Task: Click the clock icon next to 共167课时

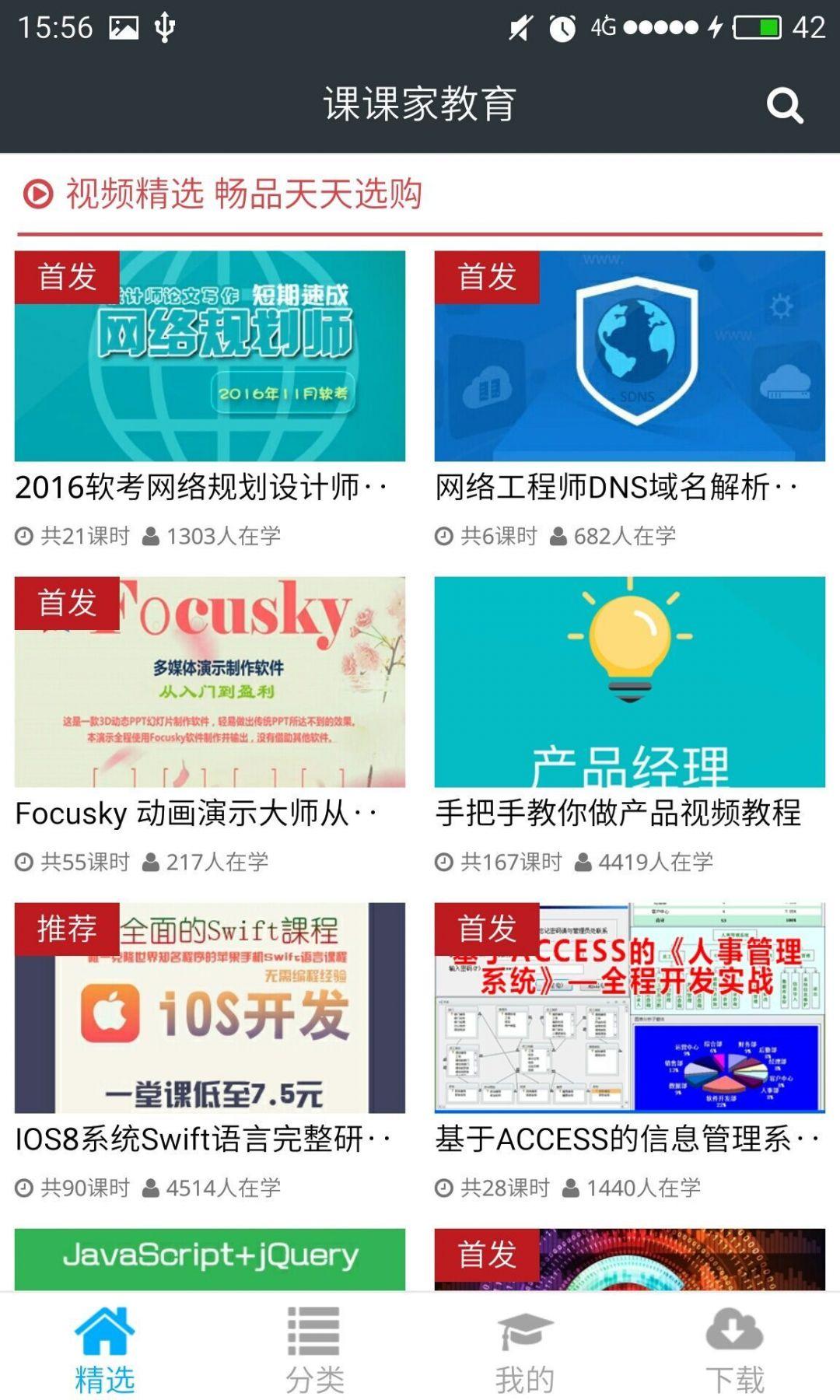Action: [x=444, y=861]
